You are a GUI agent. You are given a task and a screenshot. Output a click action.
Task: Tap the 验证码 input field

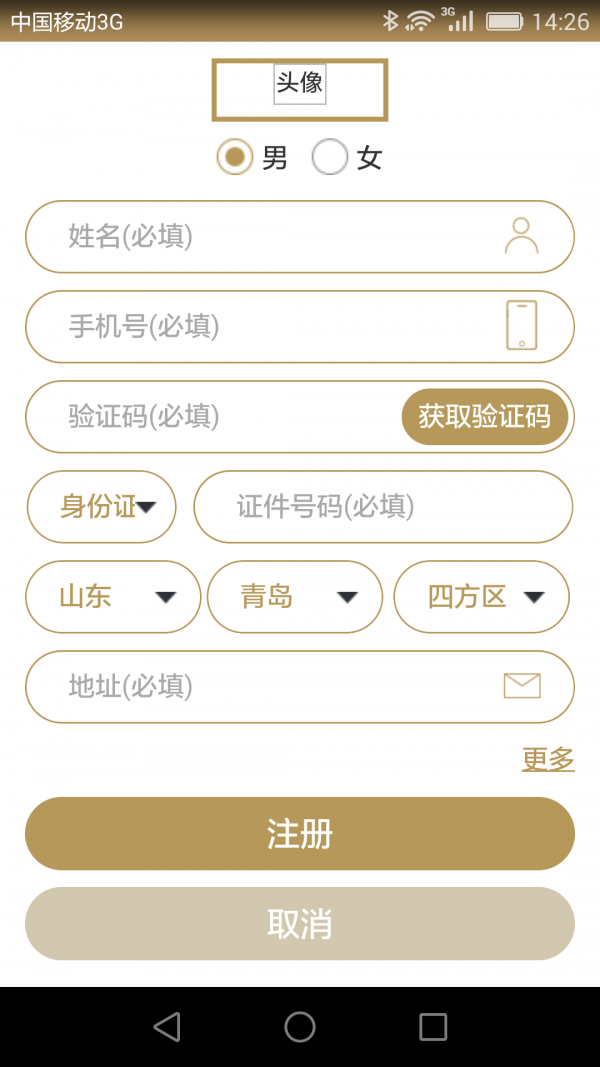pos(210,416)
